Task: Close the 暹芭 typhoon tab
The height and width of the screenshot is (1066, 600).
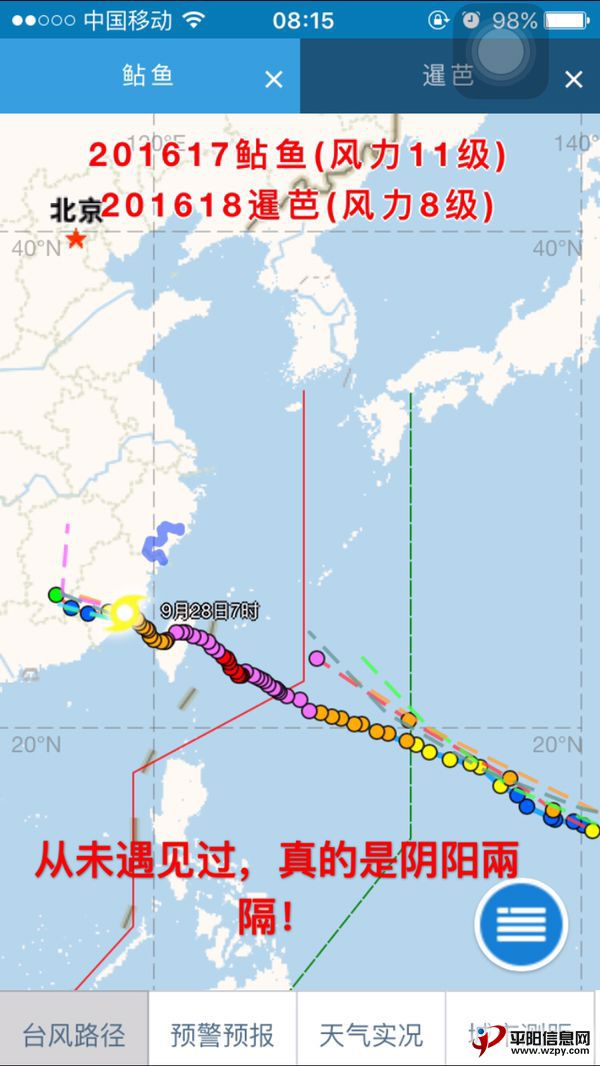Action: (573, 80)
